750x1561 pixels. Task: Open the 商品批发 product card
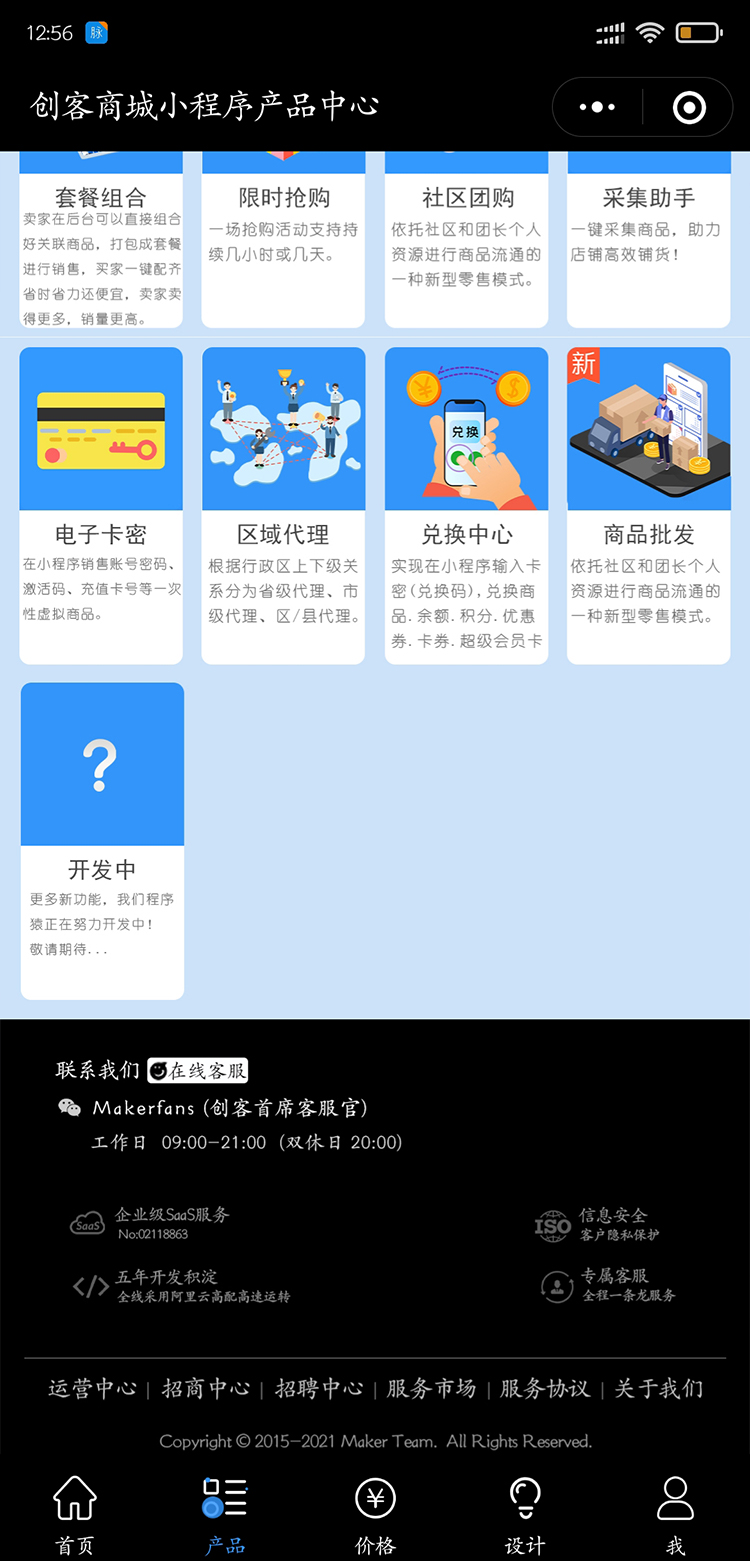pyautogui.click(x=649, y=506)
